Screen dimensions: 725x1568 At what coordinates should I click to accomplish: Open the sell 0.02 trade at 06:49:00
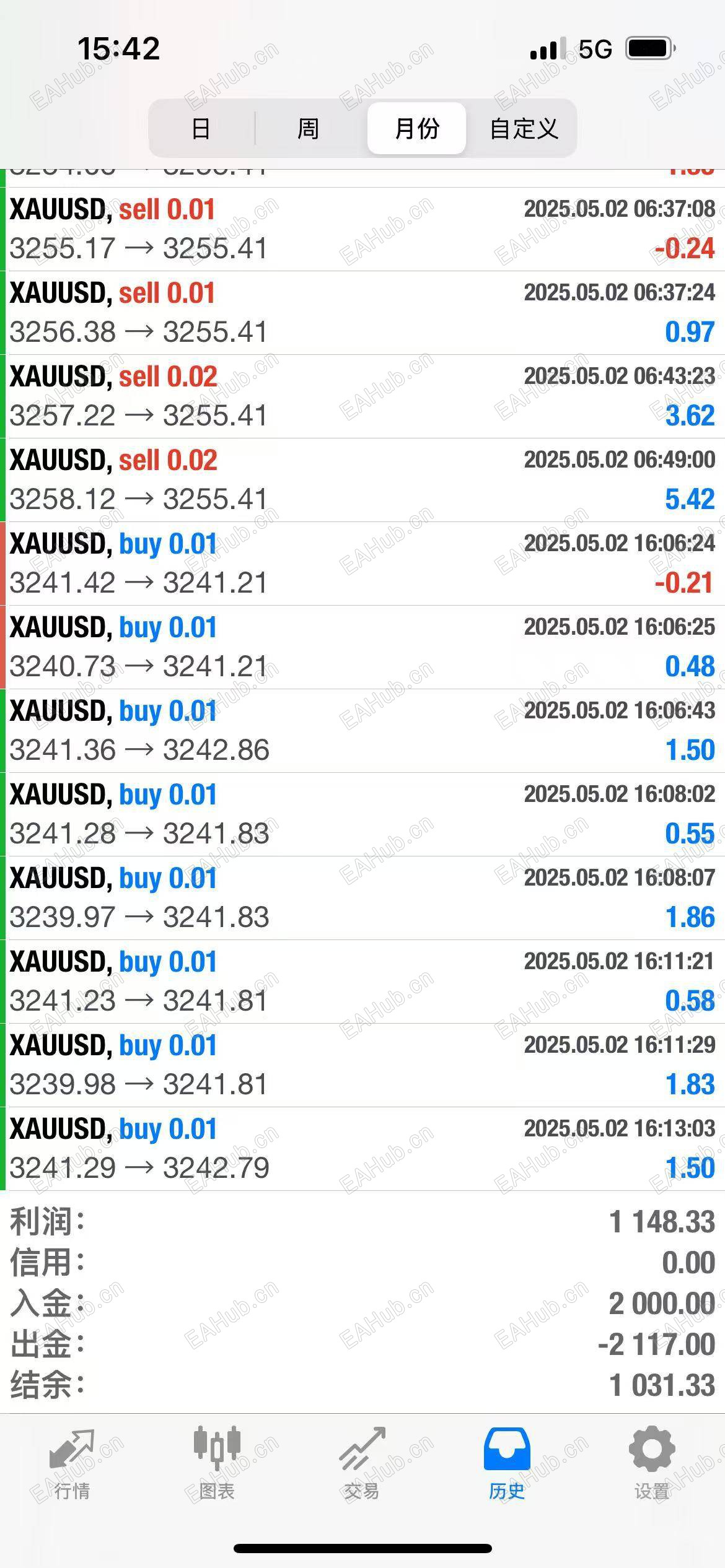(362, 480)
